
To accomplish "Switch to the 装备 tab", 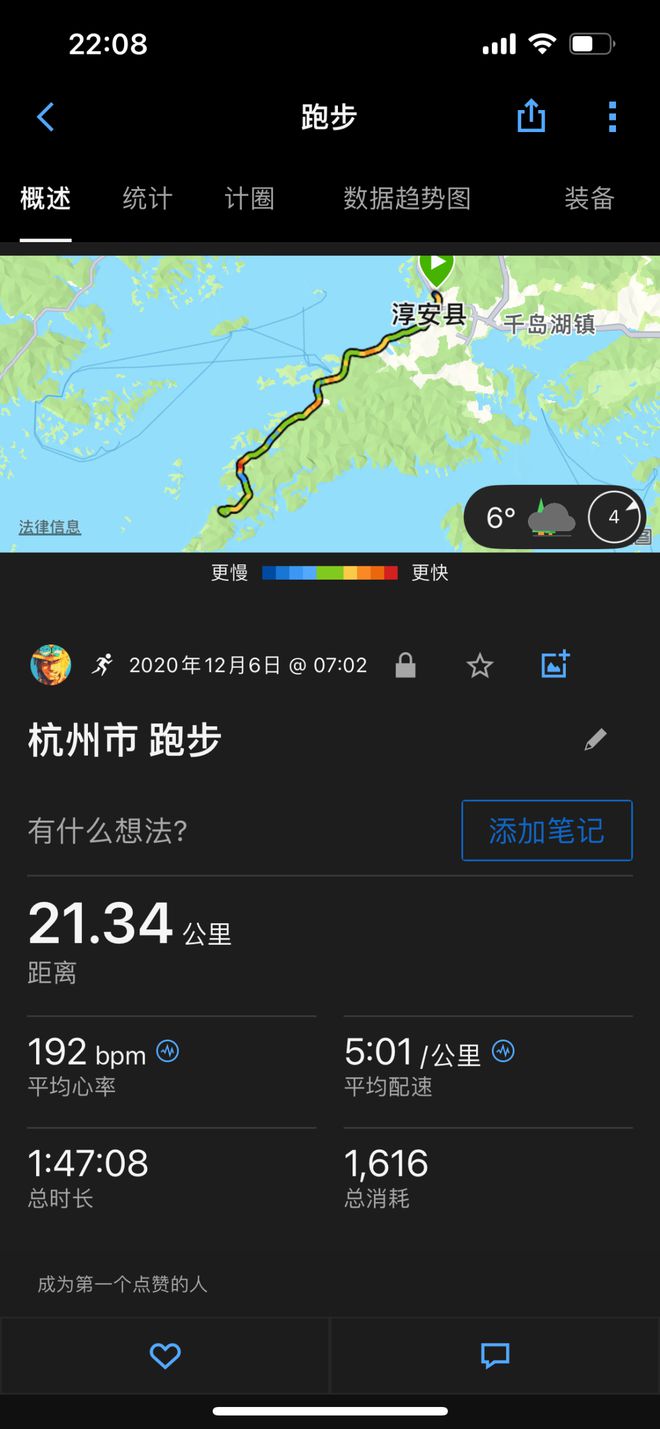I will (588, 198).
